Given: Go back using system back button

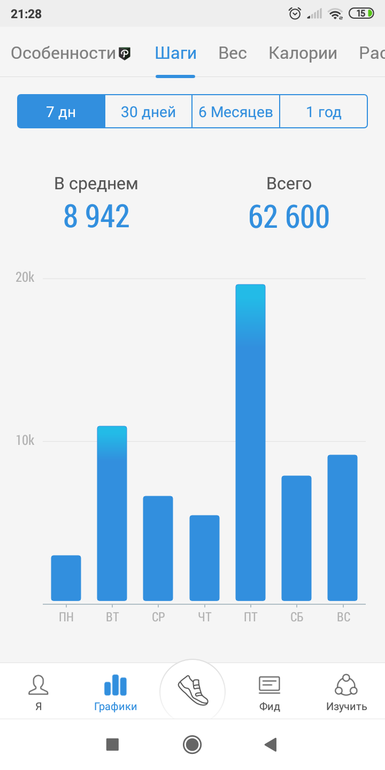Looking at the screenshot, I should coord(270,744).
